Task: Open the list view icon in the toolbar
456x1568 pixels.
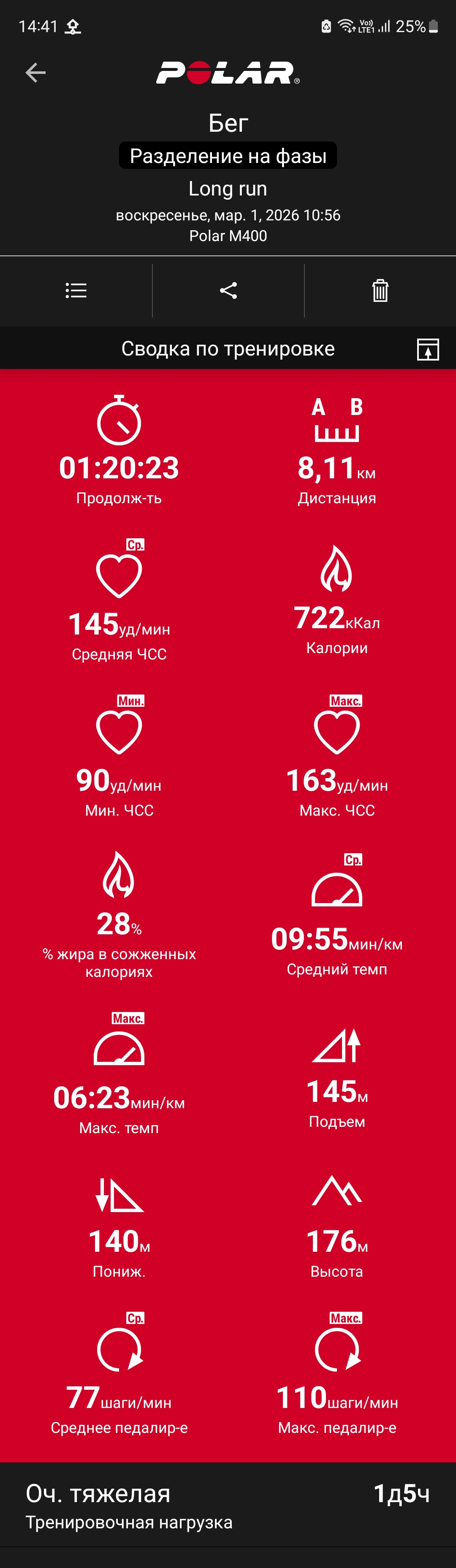Action: click(76, 290)
